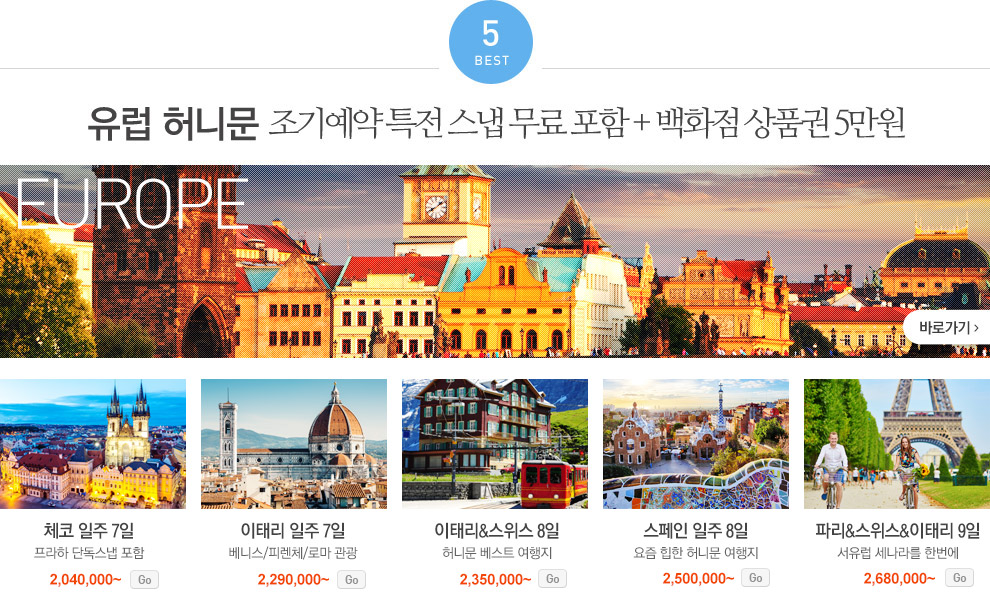Open the 체코 일주 7일 tour image
990x598 pixels.
(x=92, y=443)
